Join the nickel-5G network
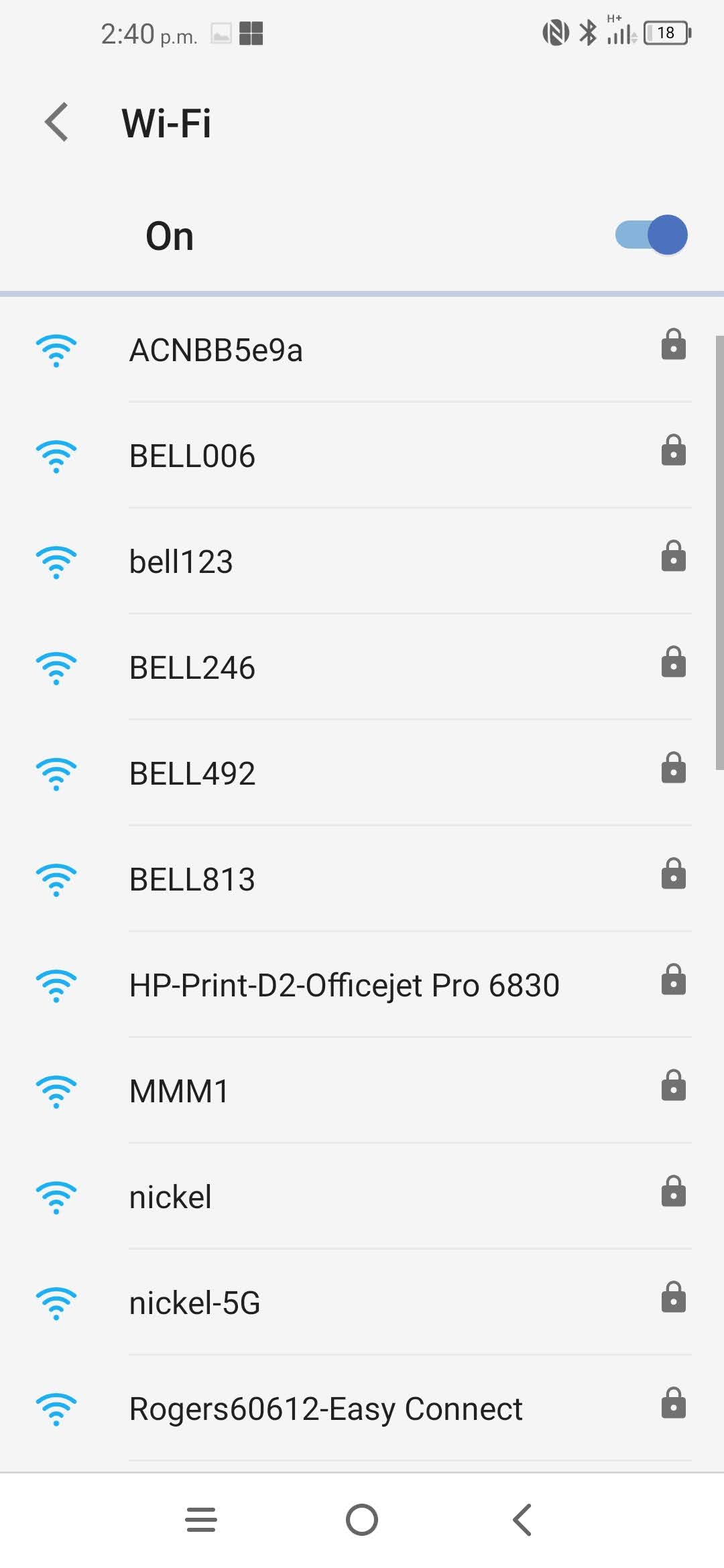The image size is (724, 1568). tap(194, 1303)
